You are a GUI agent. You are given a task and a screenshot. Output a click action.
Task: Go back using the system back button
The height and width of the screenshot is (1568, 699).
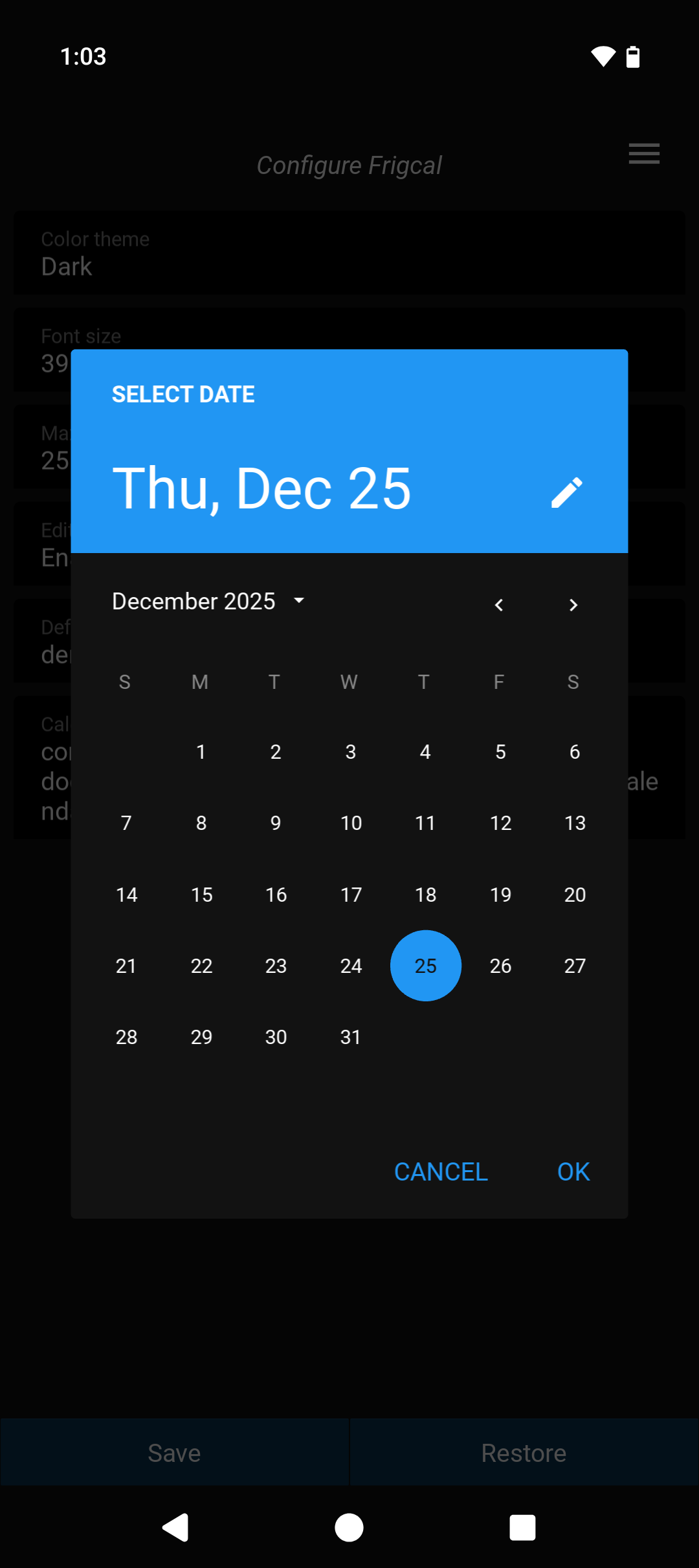pos(175,1528)
